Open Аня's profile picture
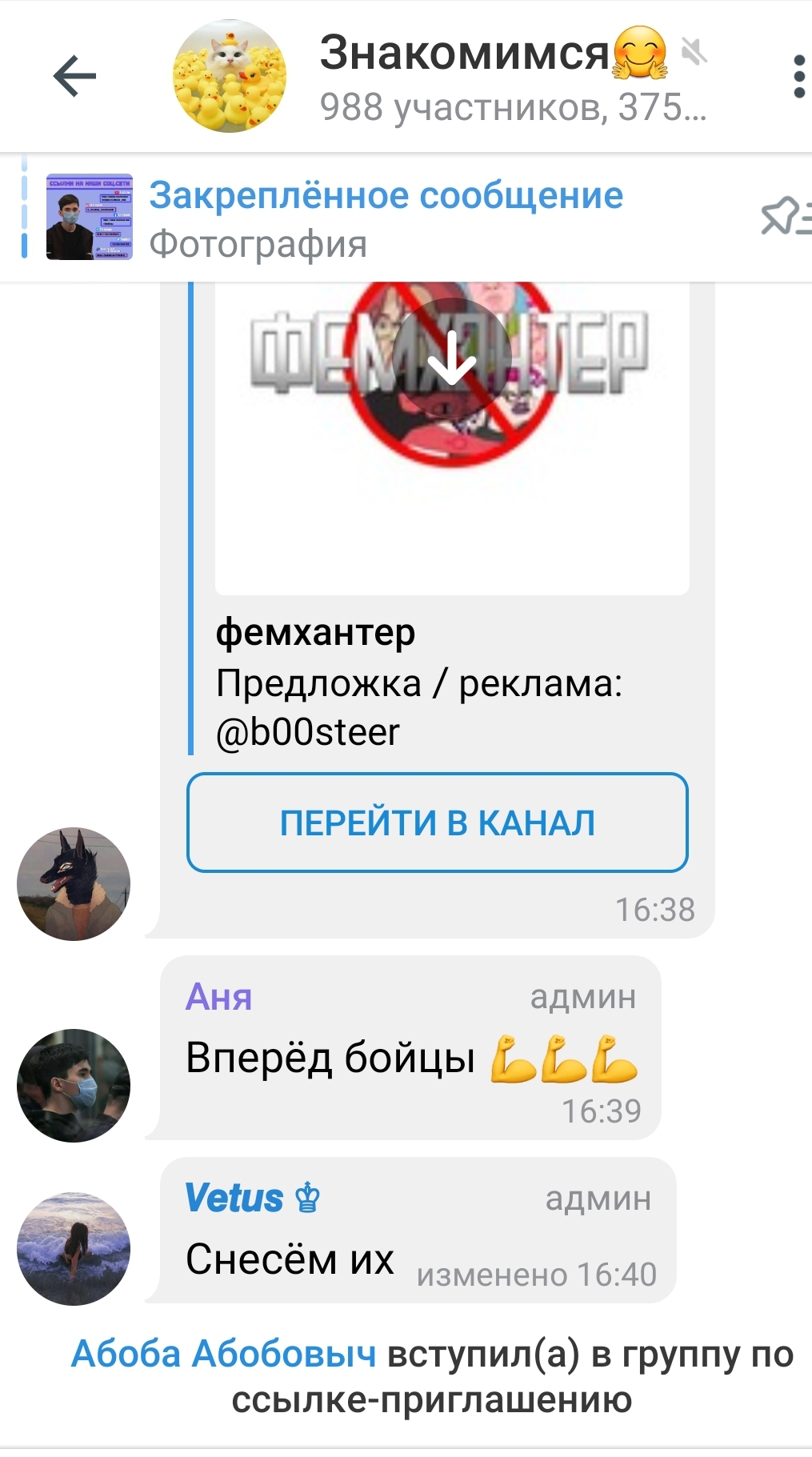The height and width of the screenshot is (1457, 812). [74, 1086]
